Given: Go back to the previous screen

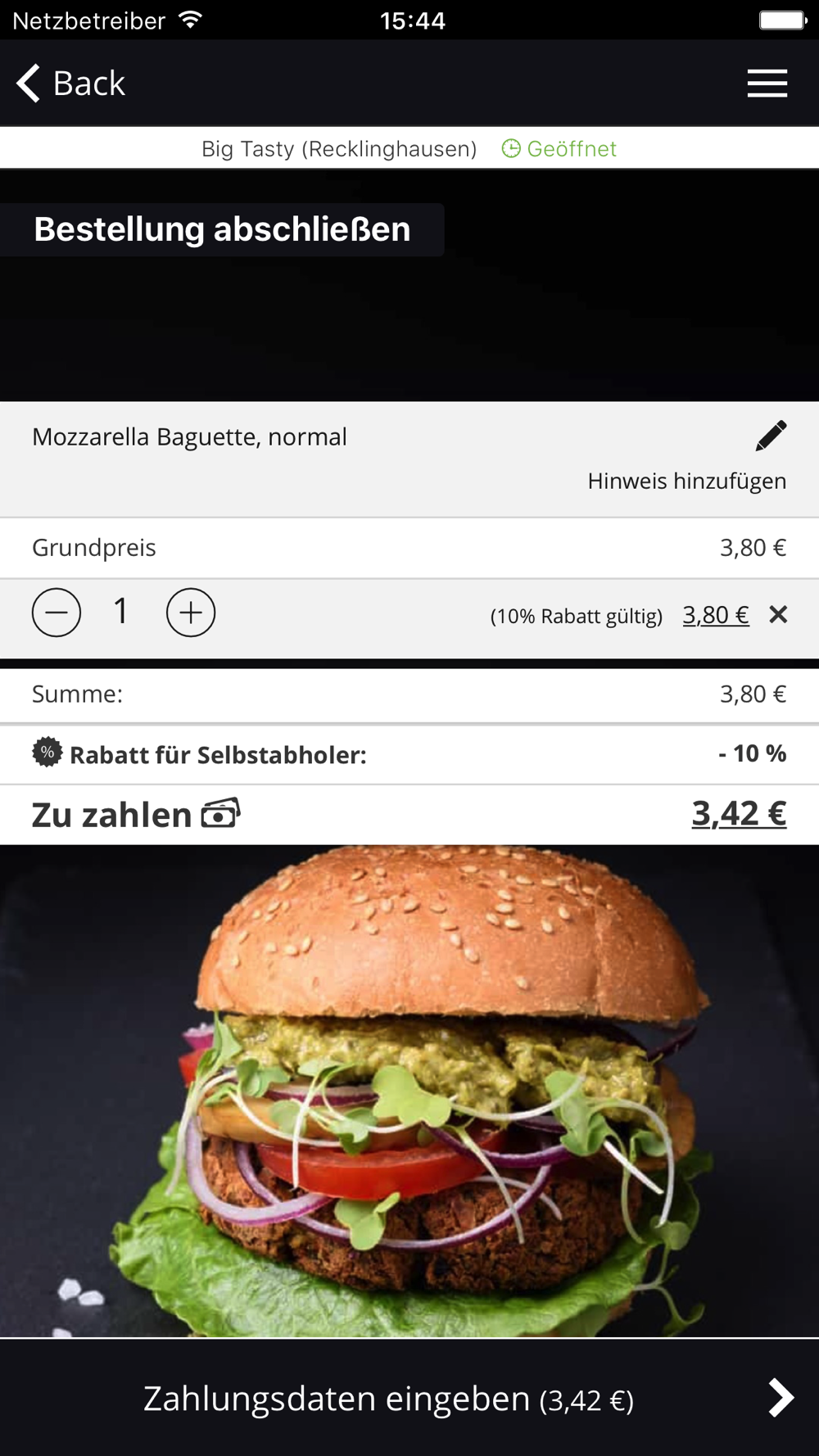Looking at the screenshot, I should (x=71, y=84).
